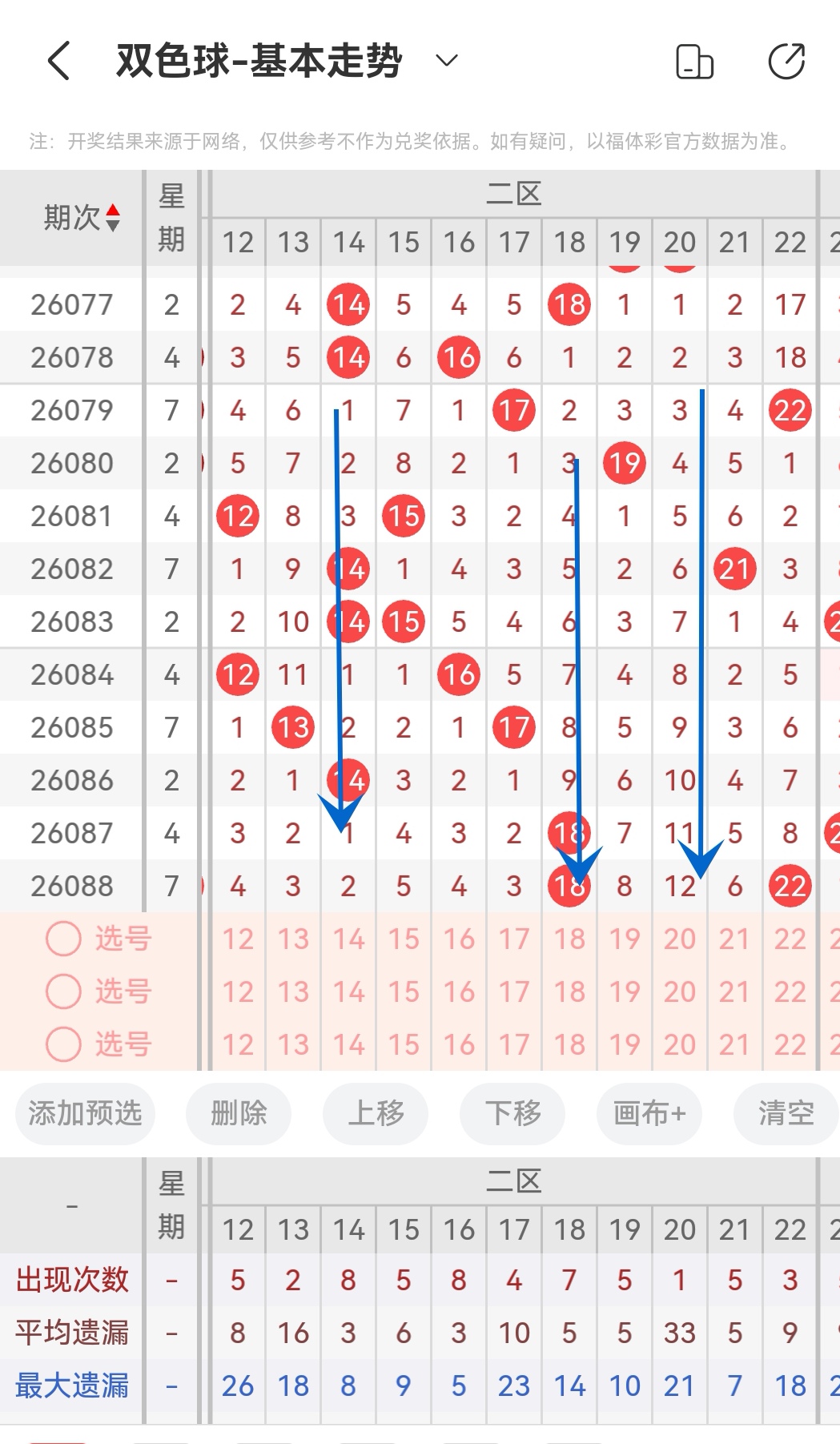Viewport: 840px width, 1444px height.
Task: Move the selection down with 下移
Action: click(512, 1113)
